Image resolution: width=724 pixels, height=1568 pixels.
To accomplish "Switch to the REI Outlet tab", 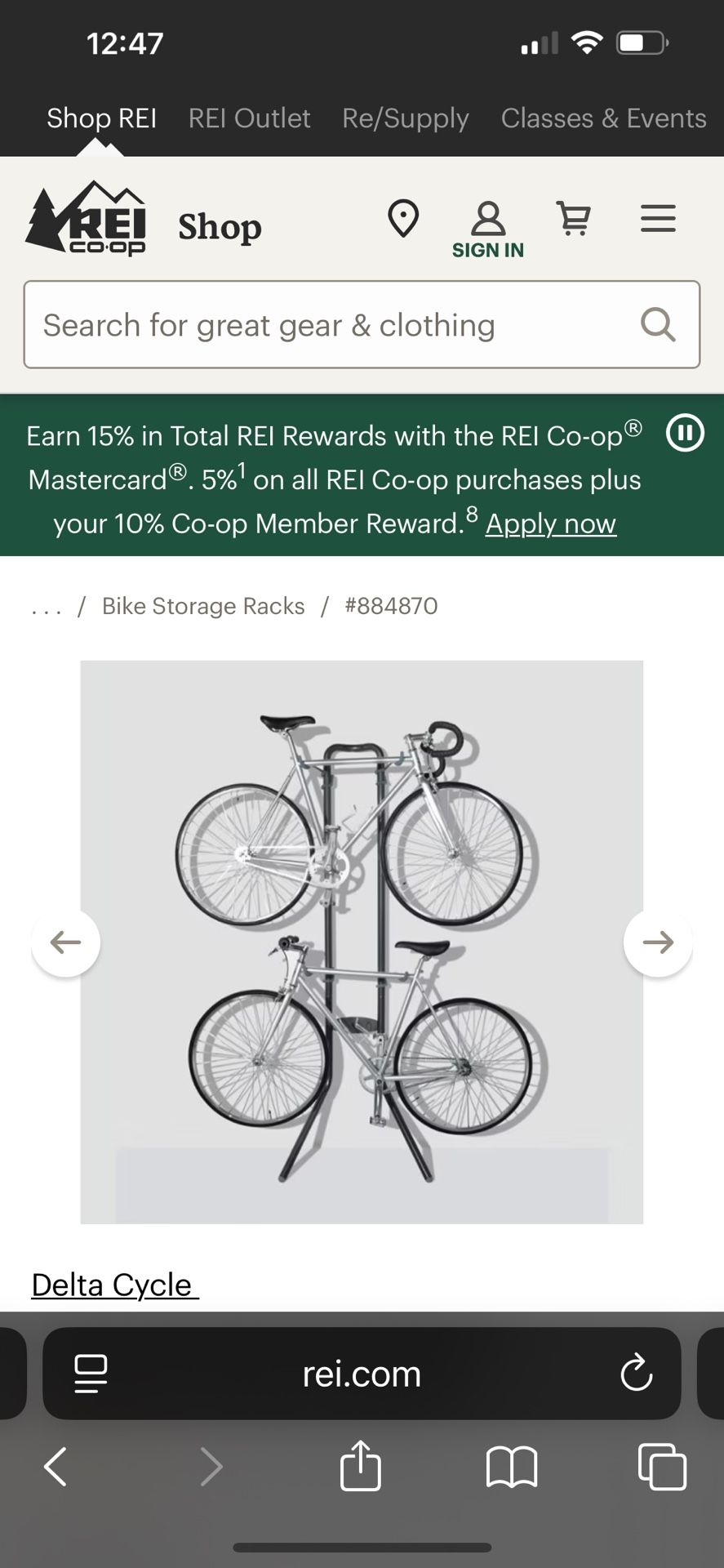I will tap(249, 118).
